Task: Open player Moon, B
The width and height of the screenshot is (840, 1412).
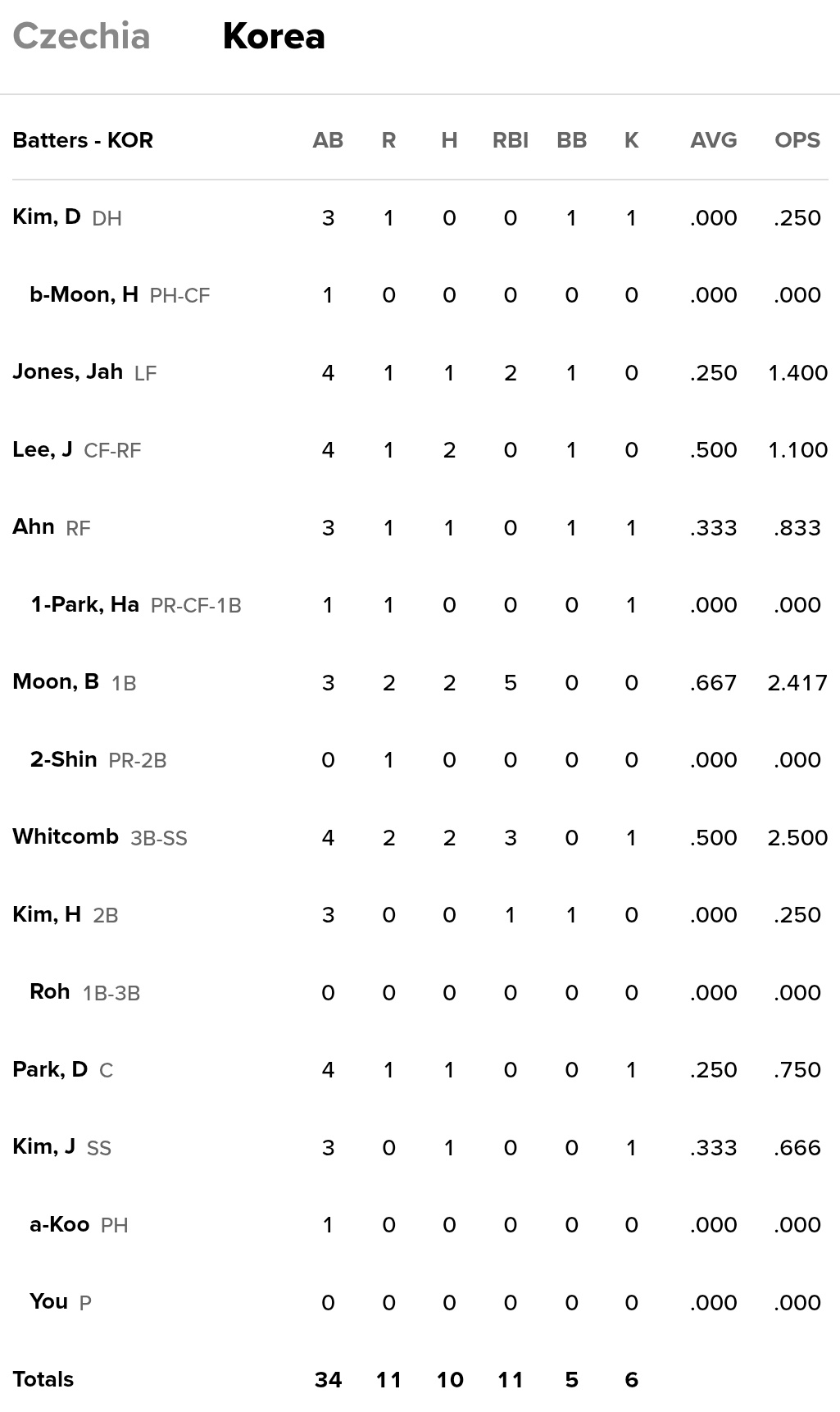Action: (x=56, y=682)
